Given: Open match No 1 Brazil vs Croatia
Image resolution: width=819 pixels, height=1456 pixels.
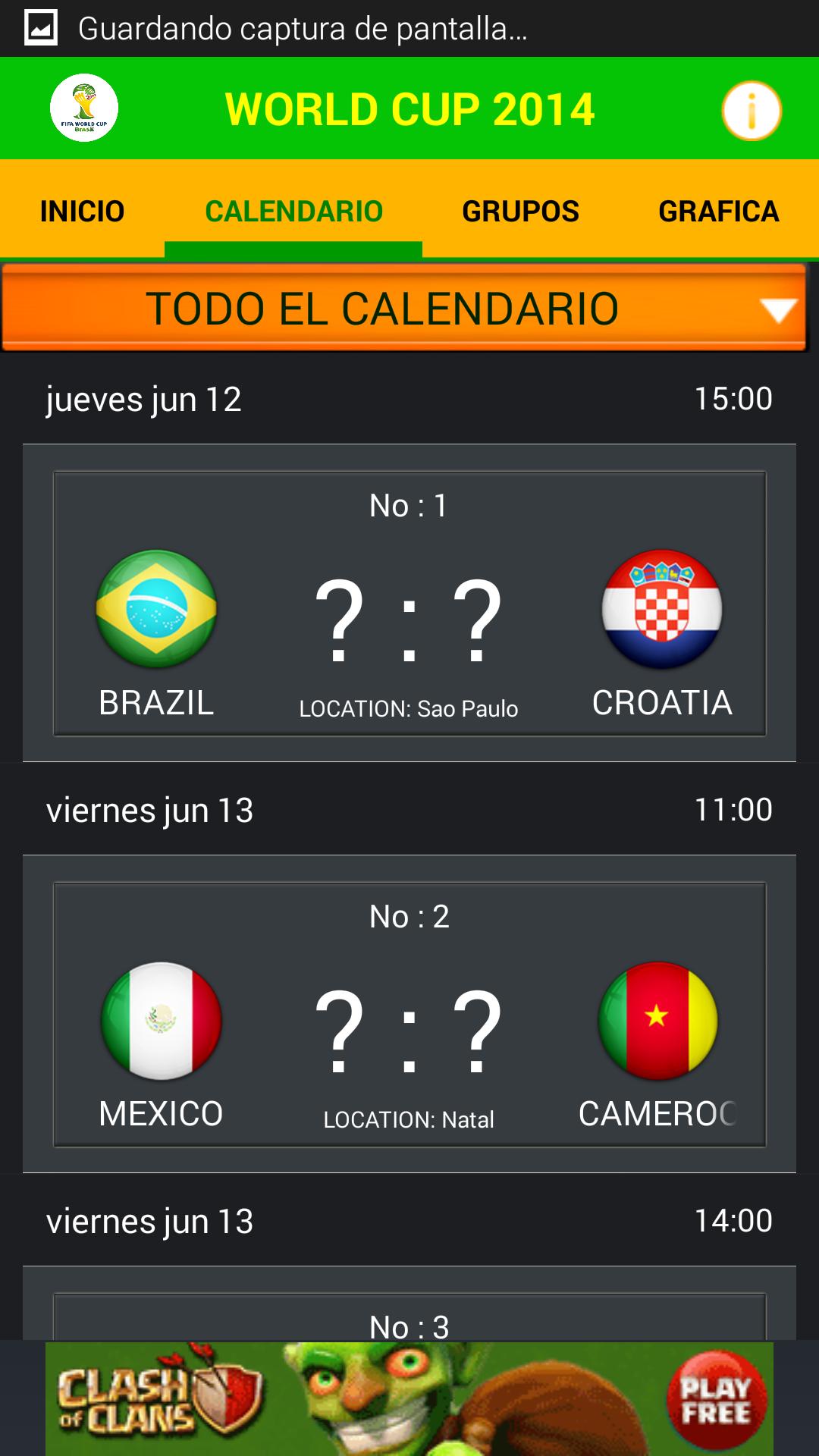Looking at the screenshot, I should (x=409, y=604).
